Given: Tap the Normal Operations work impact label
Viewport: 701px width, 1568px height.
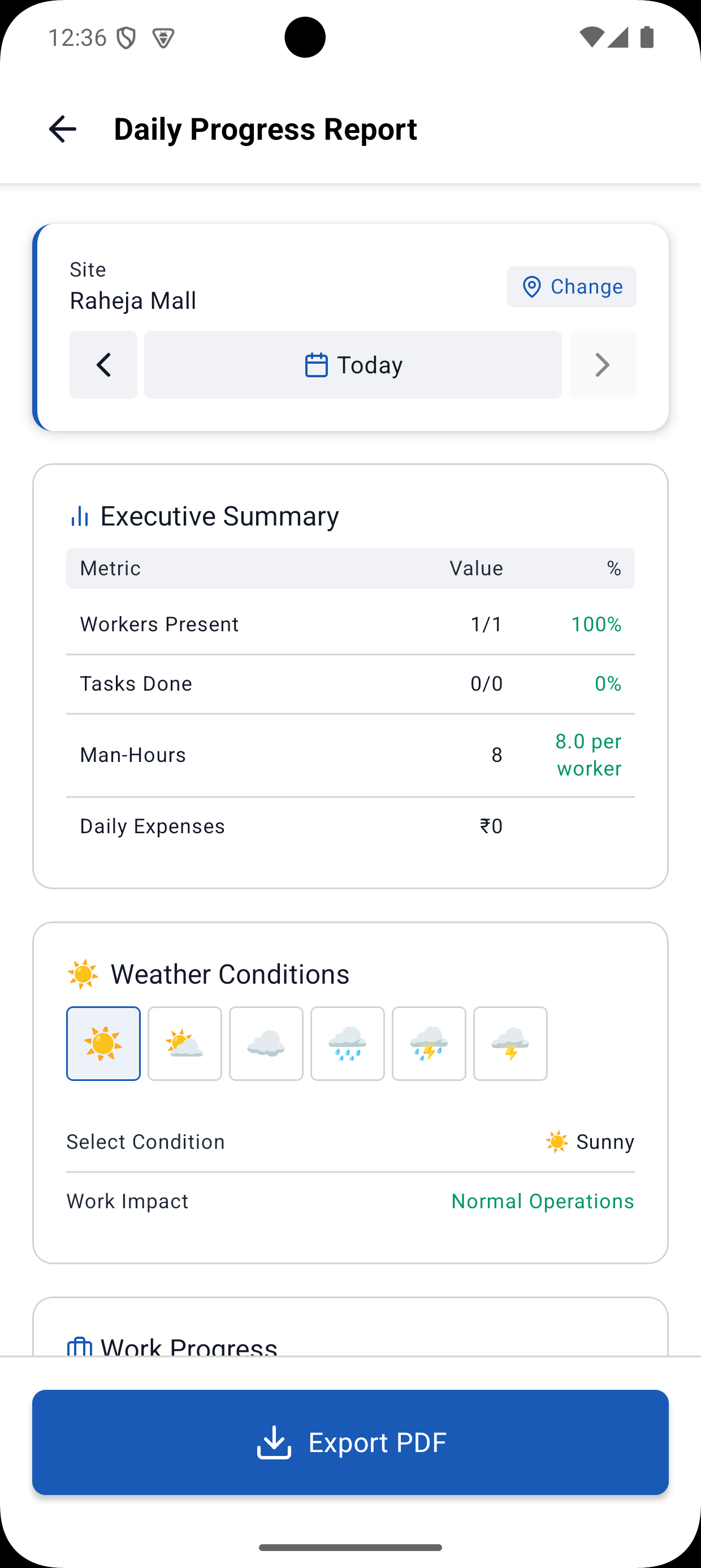Looking at the screenshot, I should (x=542, y=1200).
